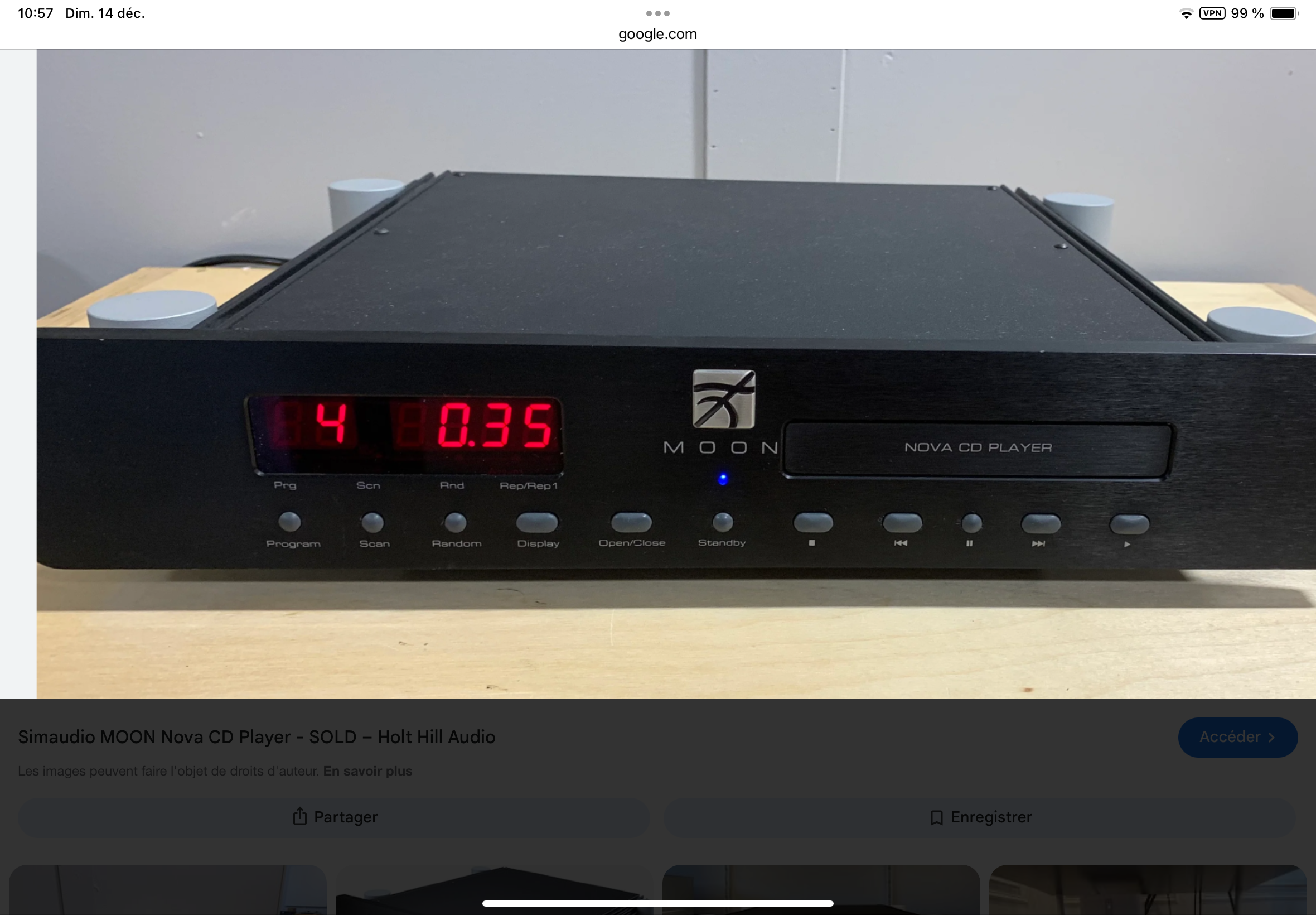
Task: Save the image with Enregistrer
Action: [x=980, y=816]
